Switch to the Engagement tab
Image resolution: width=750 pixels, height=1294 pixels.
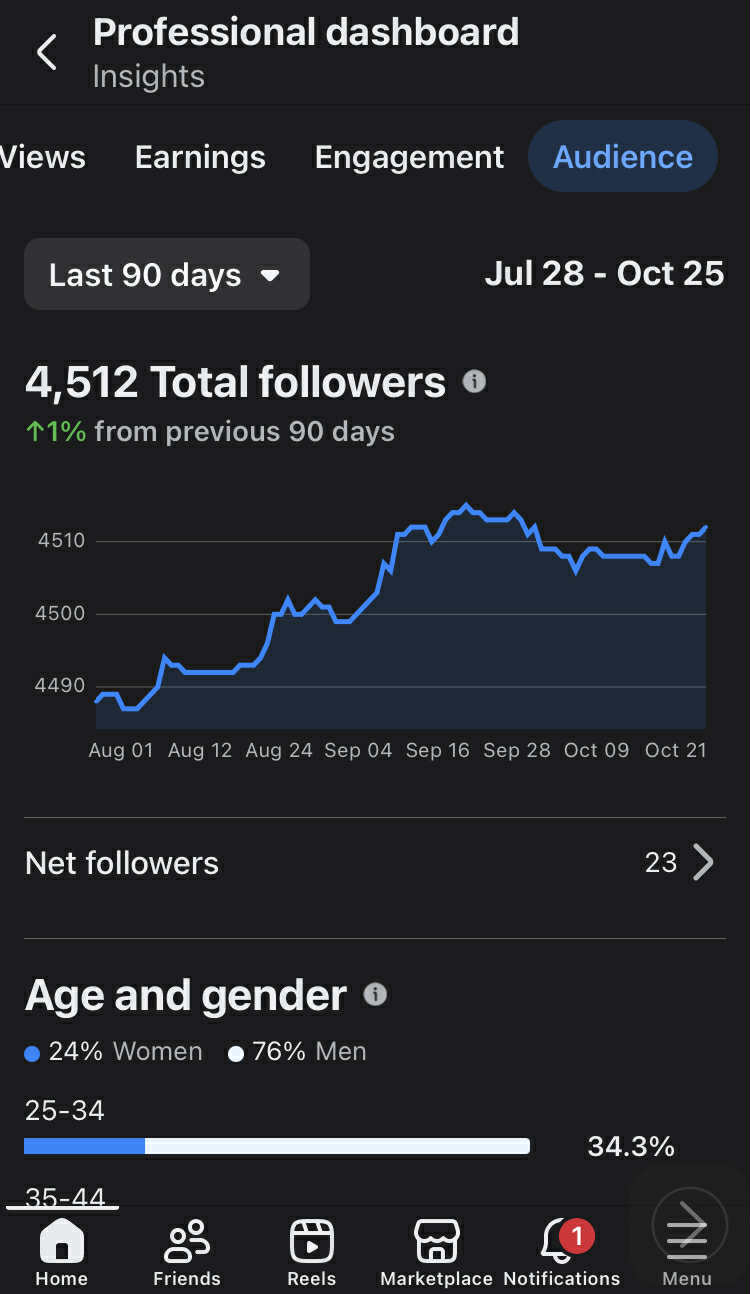[x=409, y=157]
